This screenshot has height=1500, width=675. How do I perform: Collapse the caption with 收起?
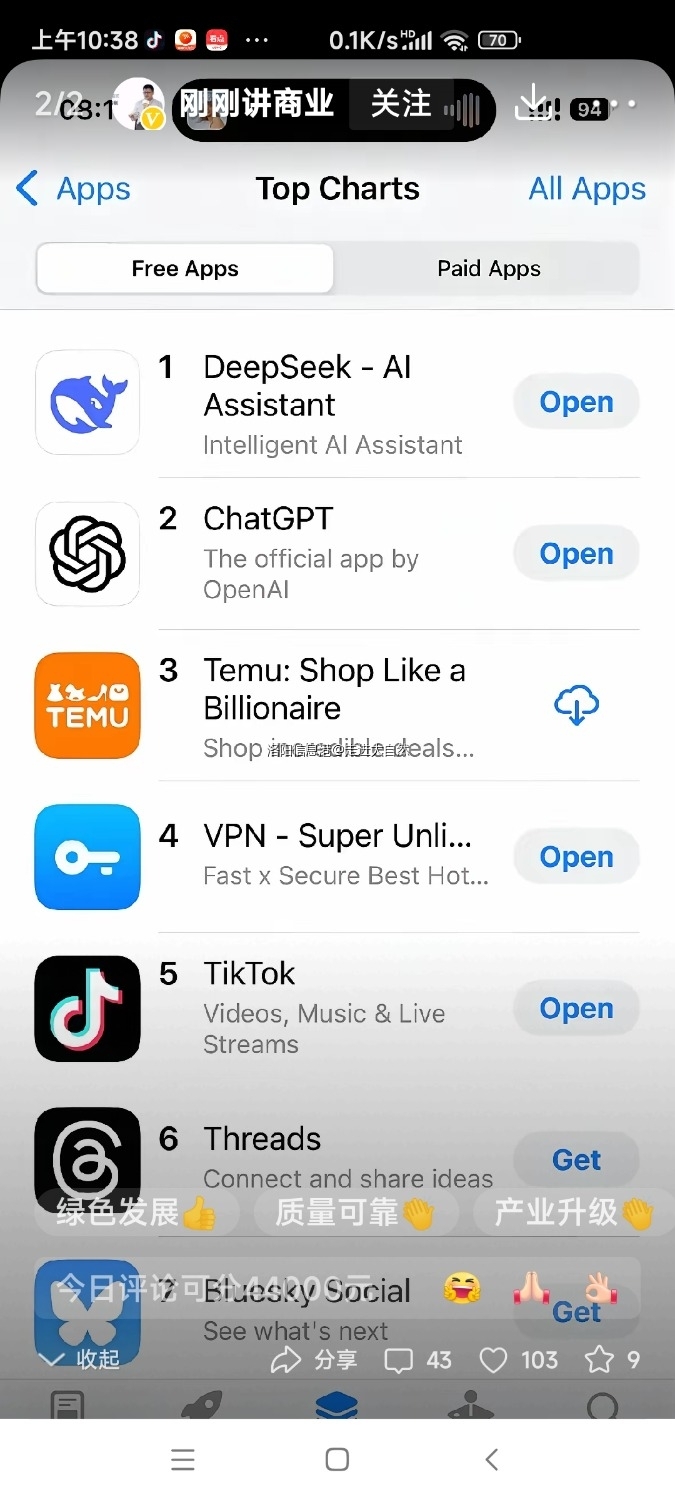pyautogui.click(x=80, y=1359)
